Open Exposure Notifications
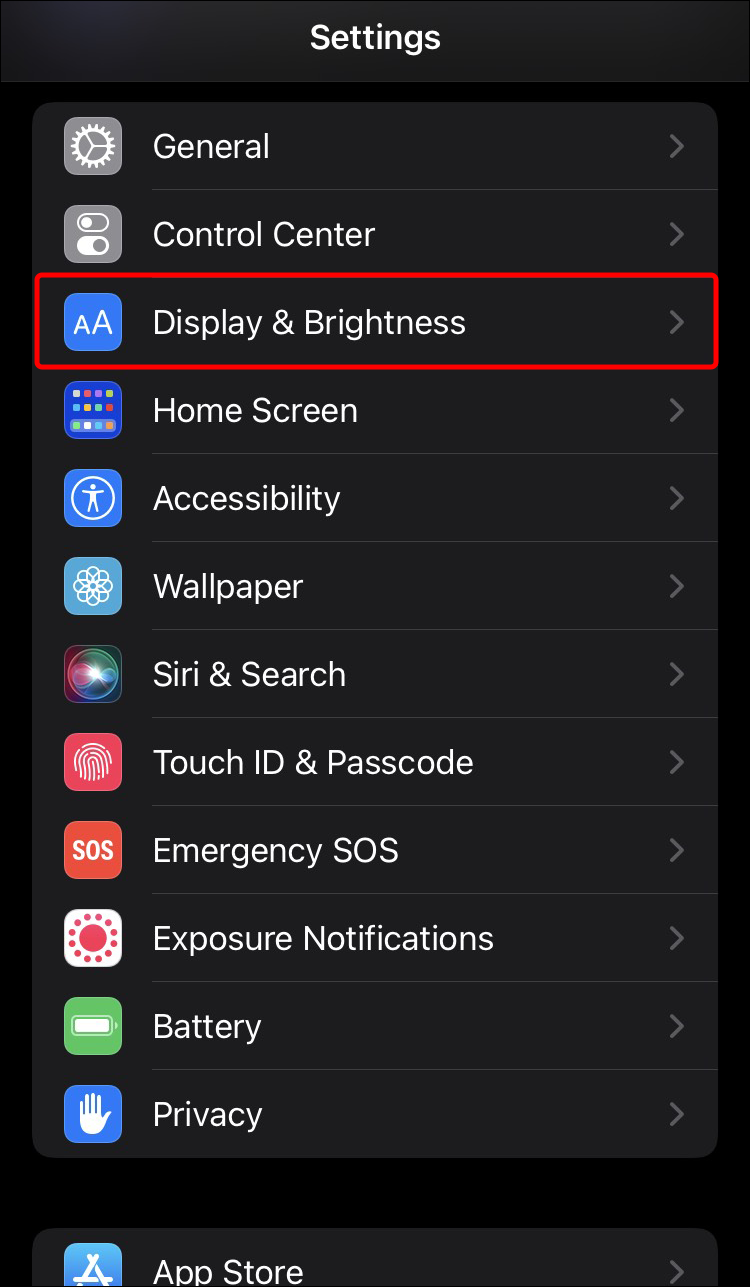This screenshot has width=750, height=1287. pyautogui.click(x=375, y=939)
